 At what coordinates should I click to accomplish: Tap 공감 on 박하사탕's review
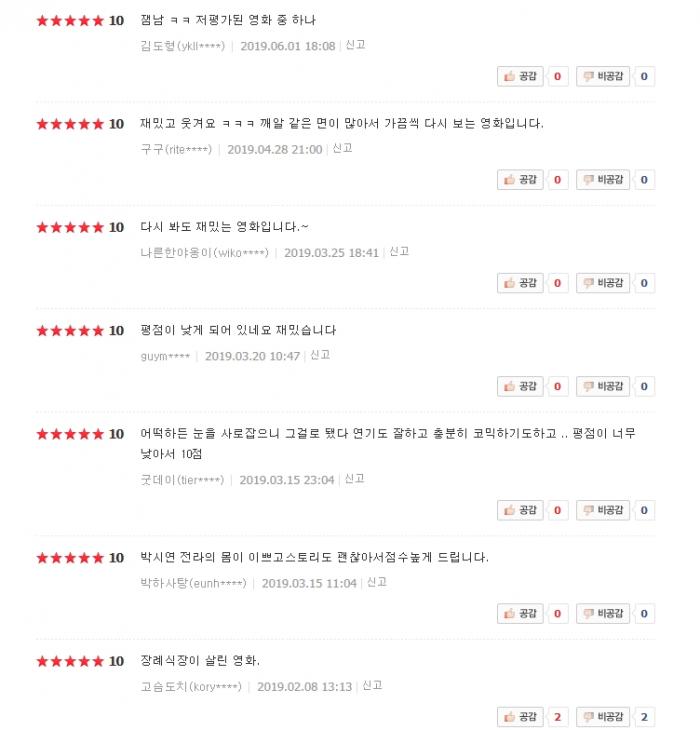520,613
